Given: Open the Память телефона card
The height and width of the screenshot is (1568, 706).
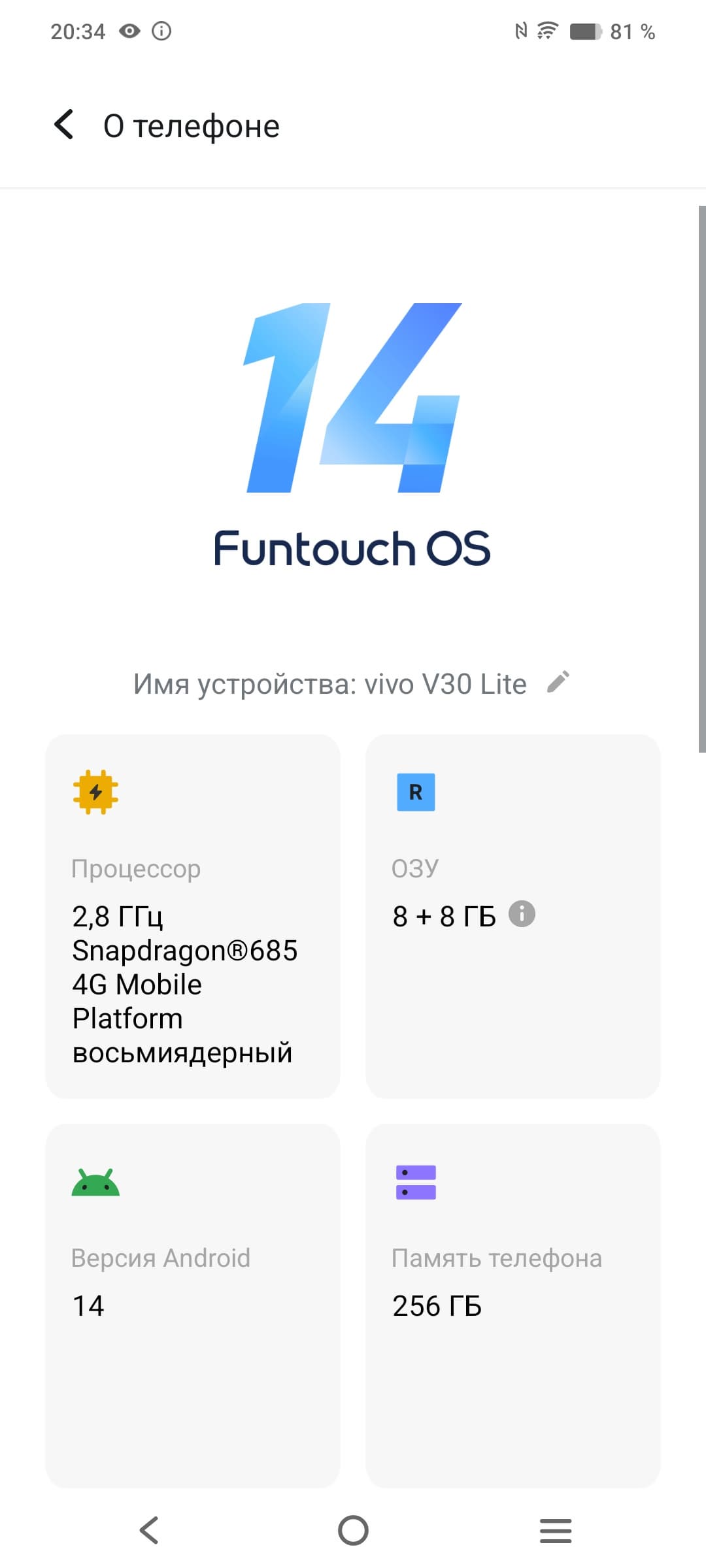Looking at the screenshot, I should point(513,1305).
